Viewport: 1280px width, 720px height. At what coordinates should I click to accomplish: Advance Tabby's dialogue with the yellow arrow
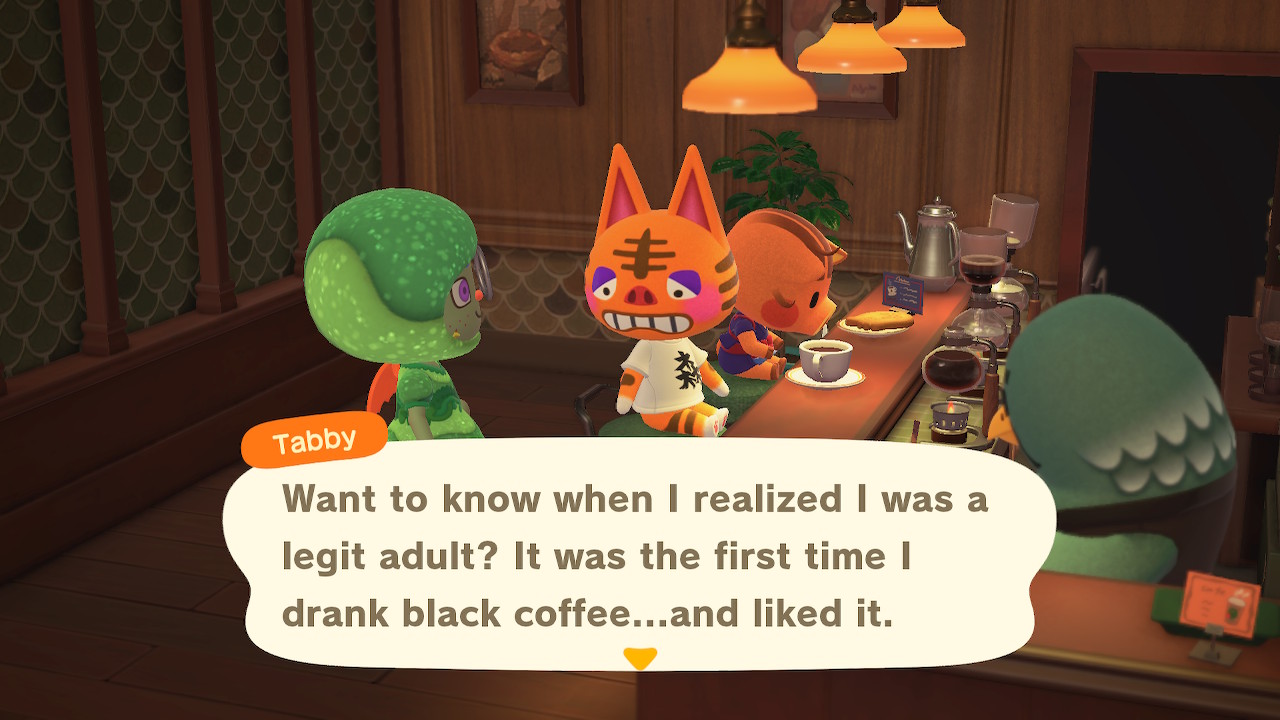tap(639, 658)
